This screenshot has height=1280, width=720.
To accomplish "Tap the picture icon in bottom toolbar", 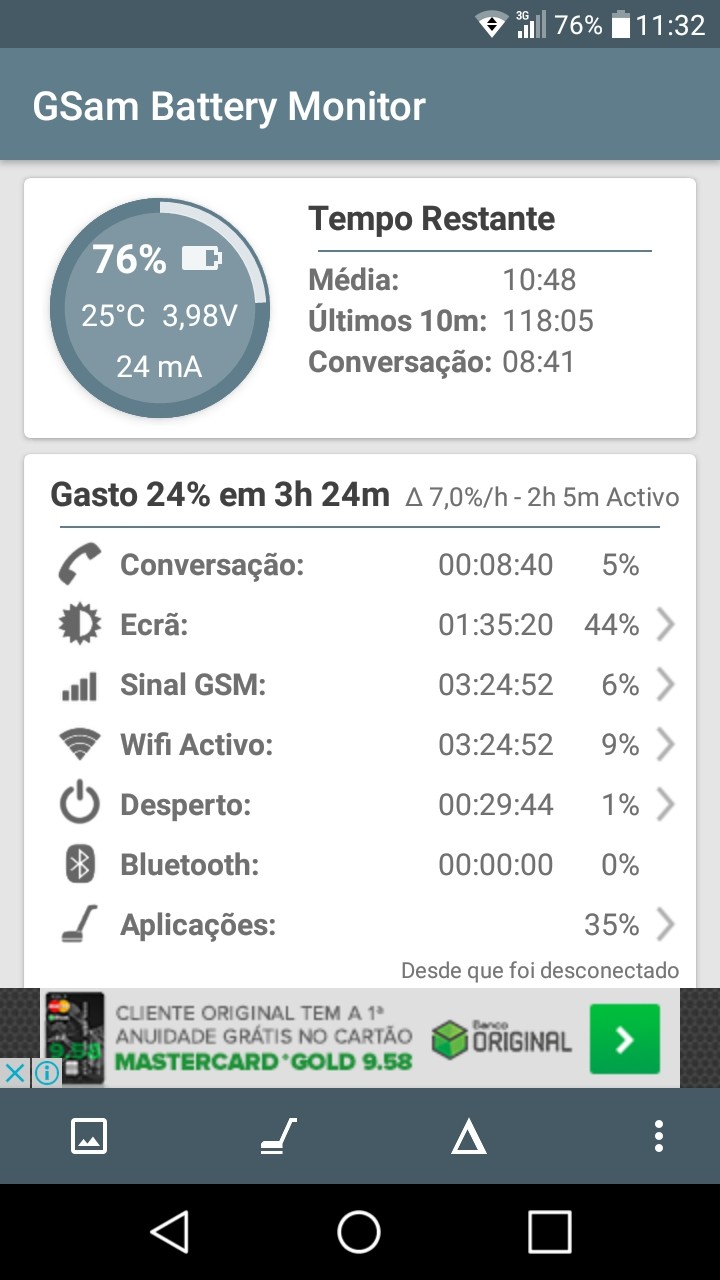I will [x=89, y=1136].
